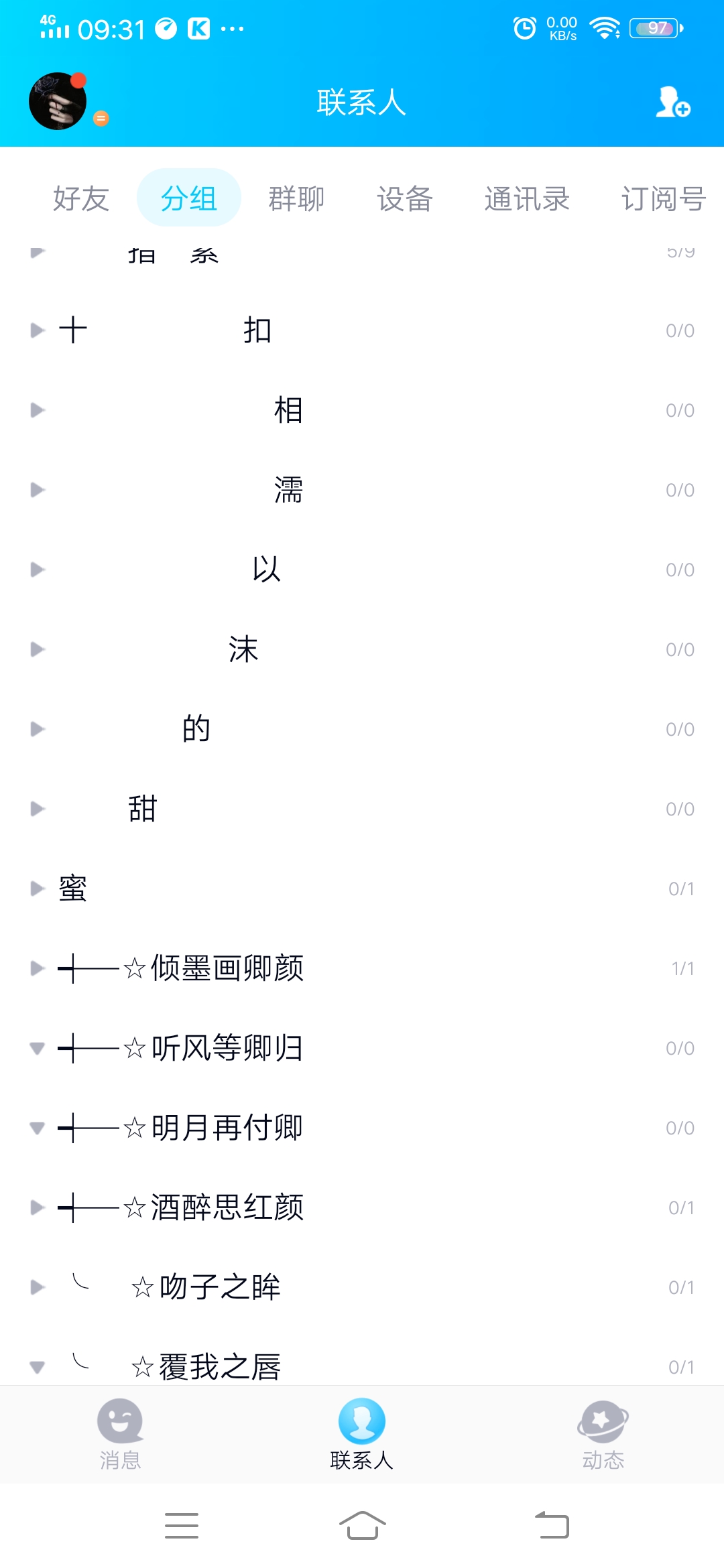Screen dimensions: 724x1568
Task: Tap the add contact icon
Action: (x=672, y=103)
